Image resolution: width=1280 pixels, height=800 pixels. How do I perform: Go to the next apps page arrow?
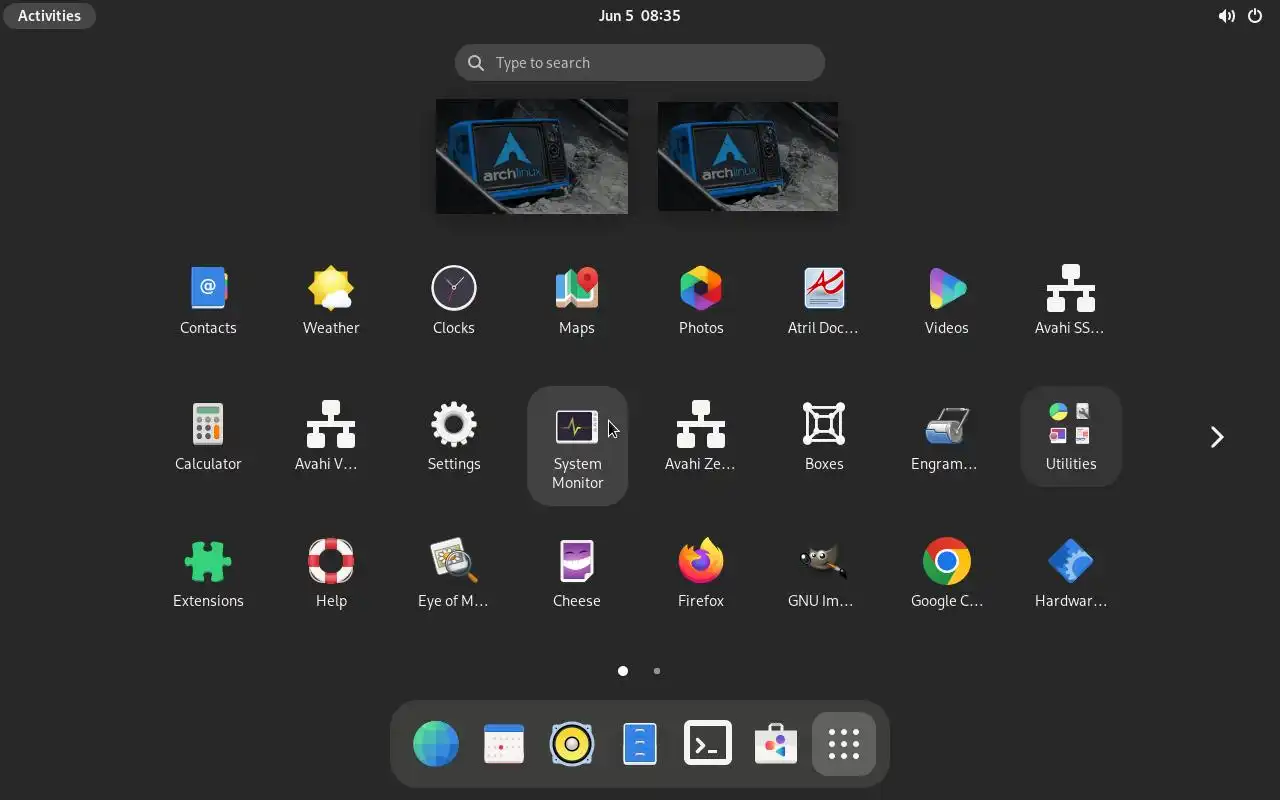[1217, 437]
